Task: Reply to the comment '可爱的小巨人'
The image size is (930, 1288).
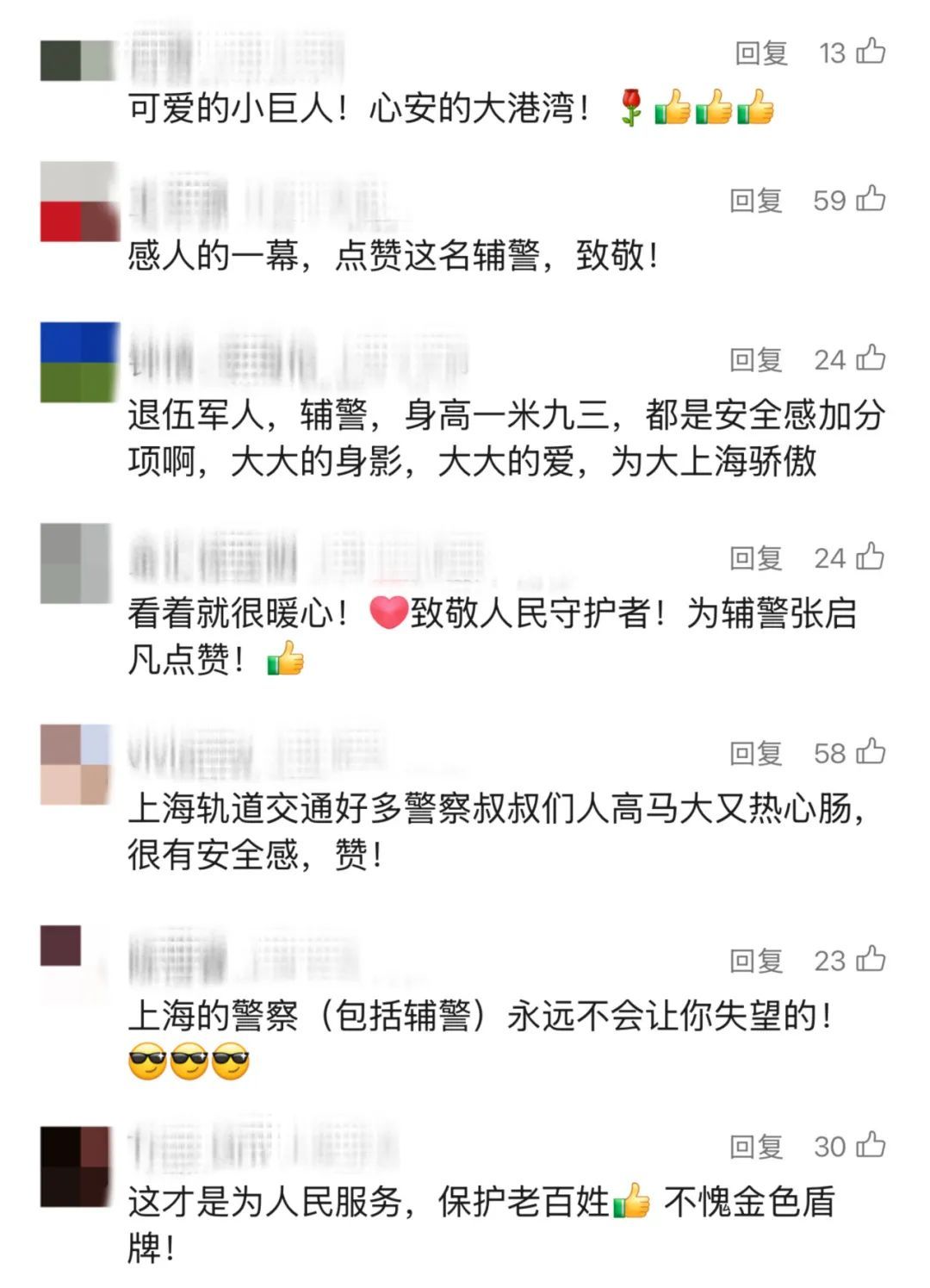Action: point(761,53)
